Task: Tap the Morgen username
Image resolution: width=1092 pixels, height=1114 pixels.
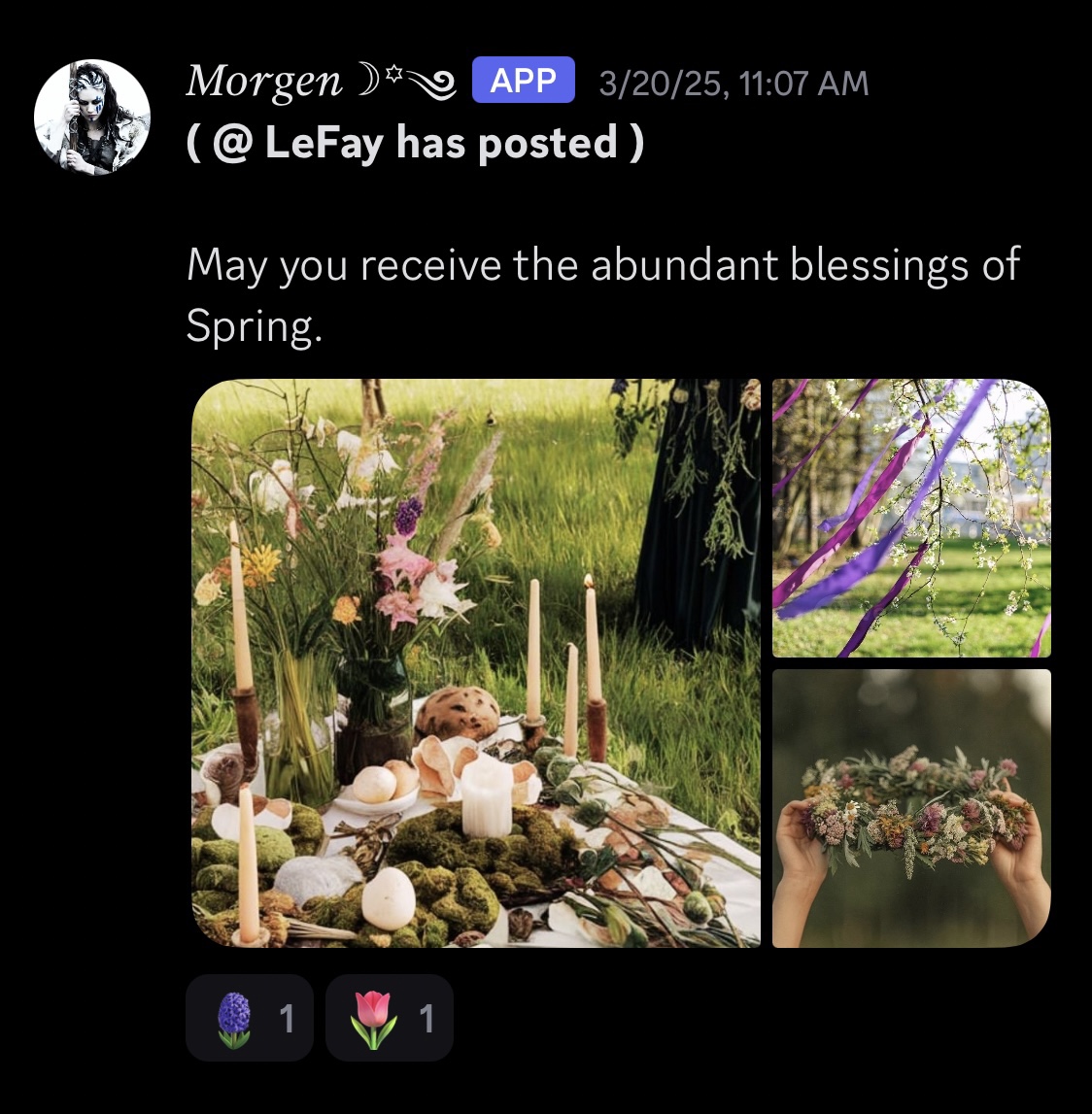Action: click(x=264, y=82)
